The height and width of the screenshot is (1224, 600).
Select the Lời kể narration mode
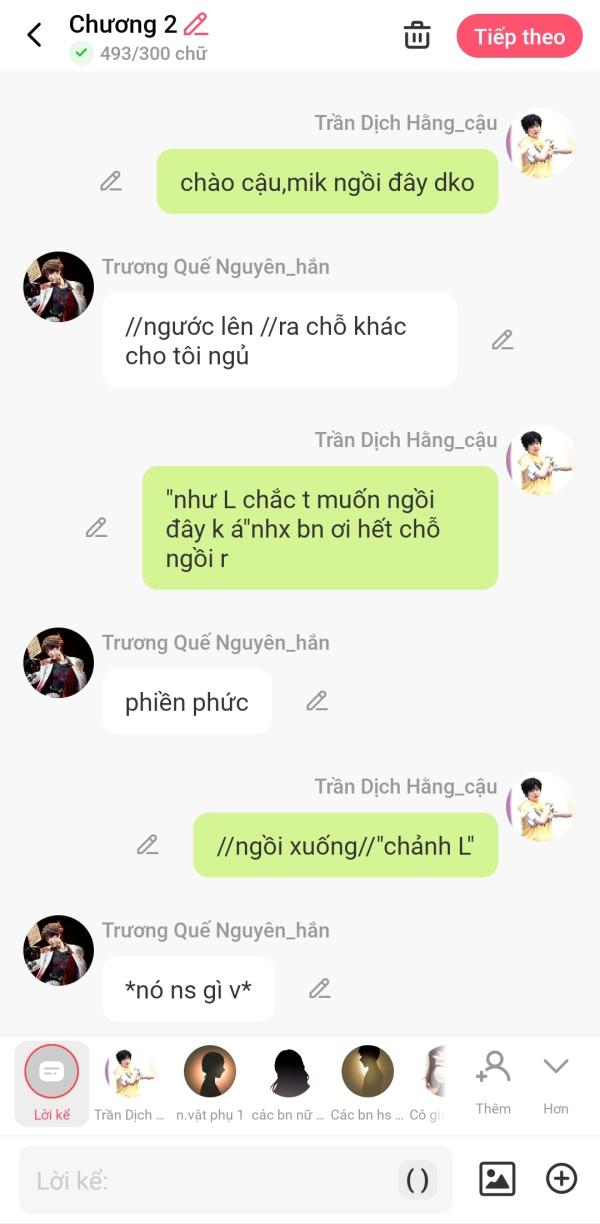click(51, 1082)
